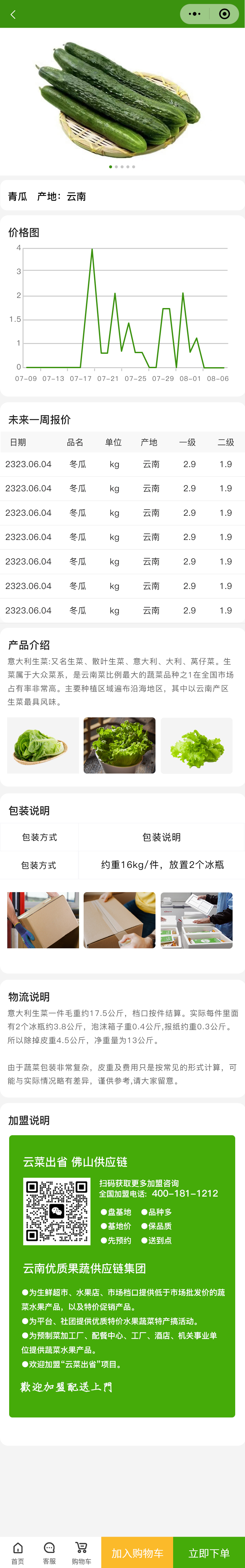Go back using the top-left arrow
The width and height of the screenshot is (245, 1568).
click(x=13, y=14)
